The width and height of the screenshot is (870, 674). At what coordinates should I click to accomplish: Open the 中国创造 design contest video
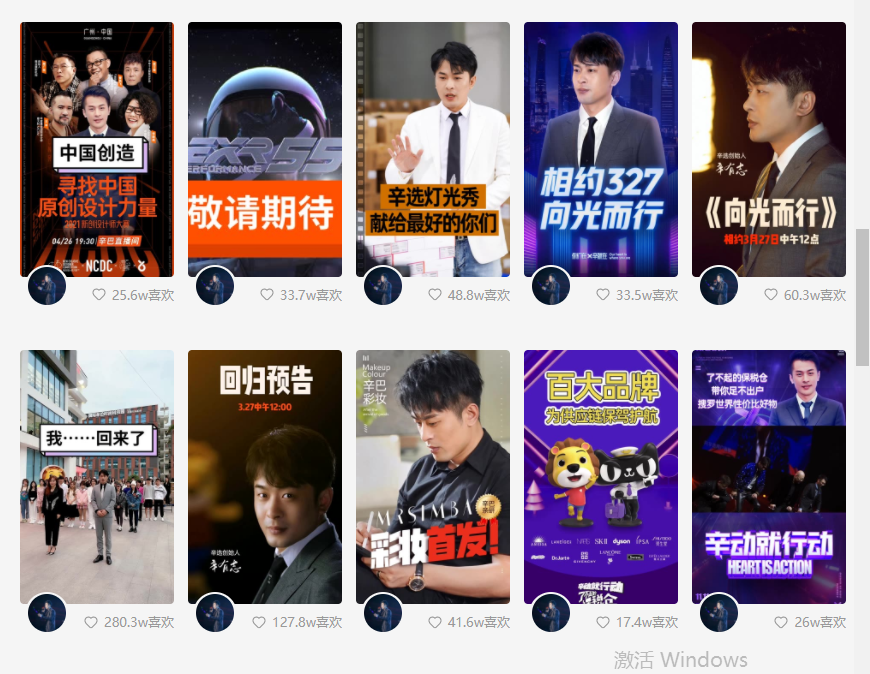pos(97,150)
